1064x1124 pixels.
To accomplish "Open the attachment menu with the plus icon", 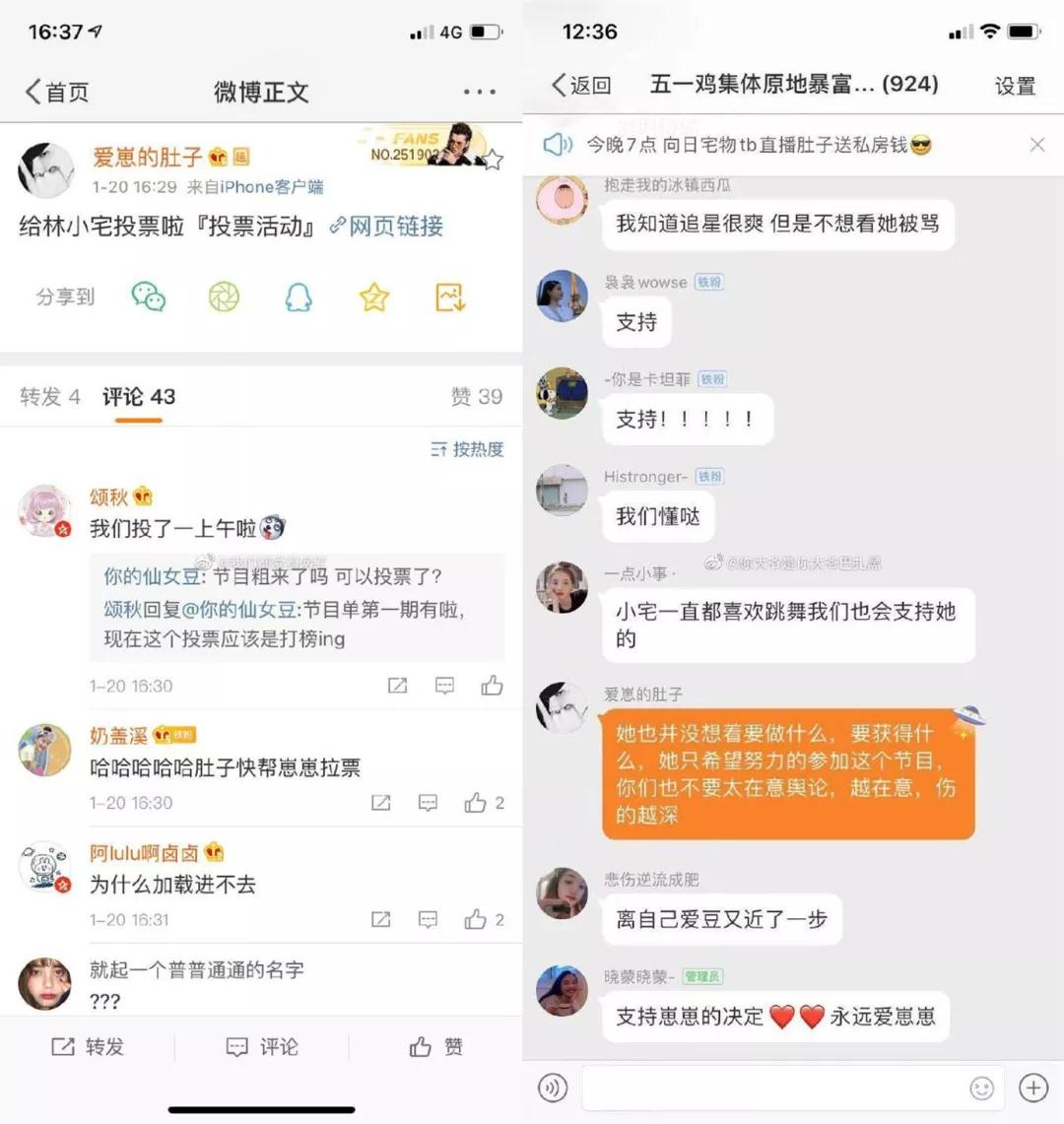I will (1032, 1088).
